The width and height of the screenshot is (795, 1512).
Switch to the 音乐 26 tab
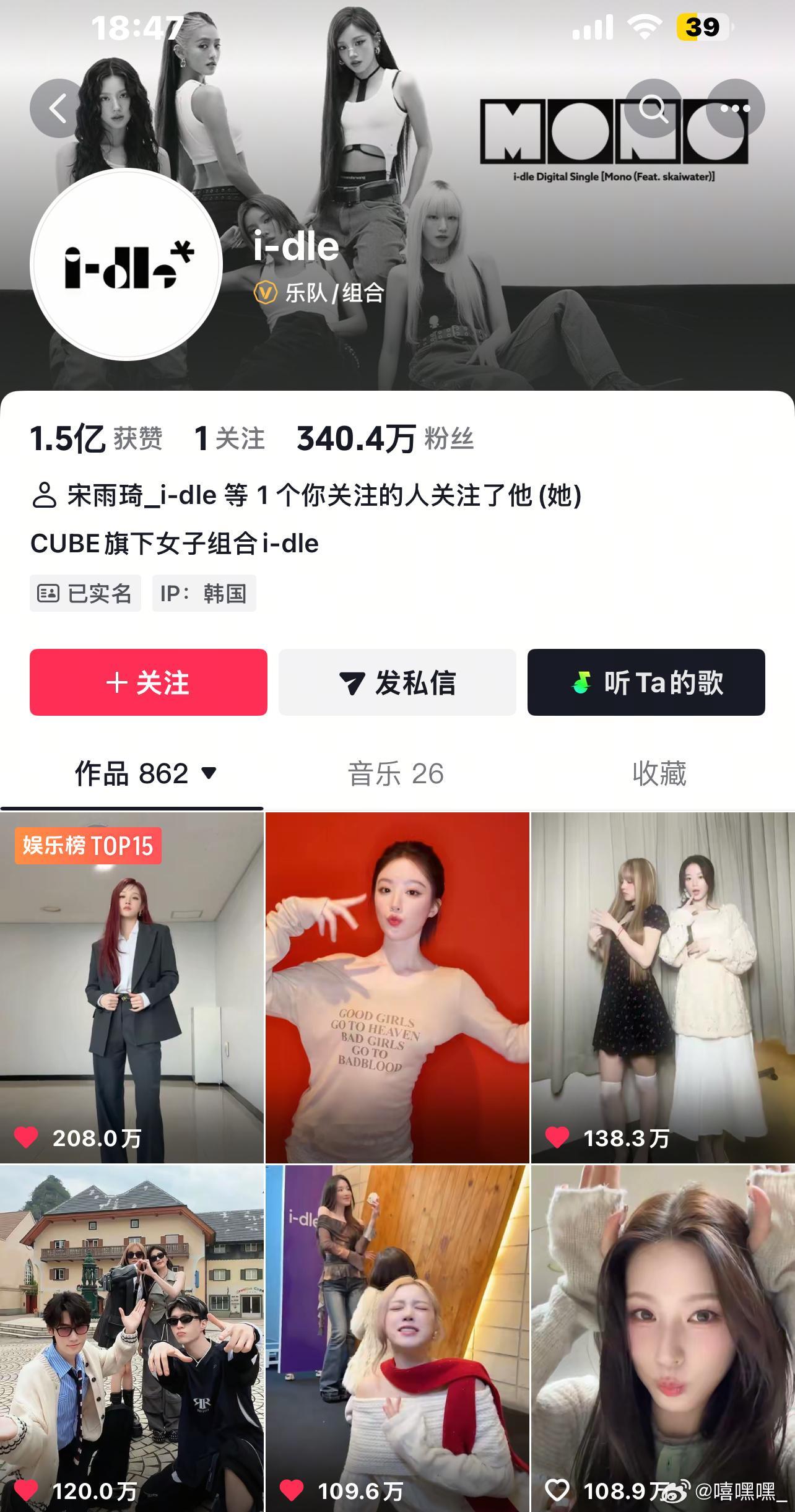(x=396, y=774)
